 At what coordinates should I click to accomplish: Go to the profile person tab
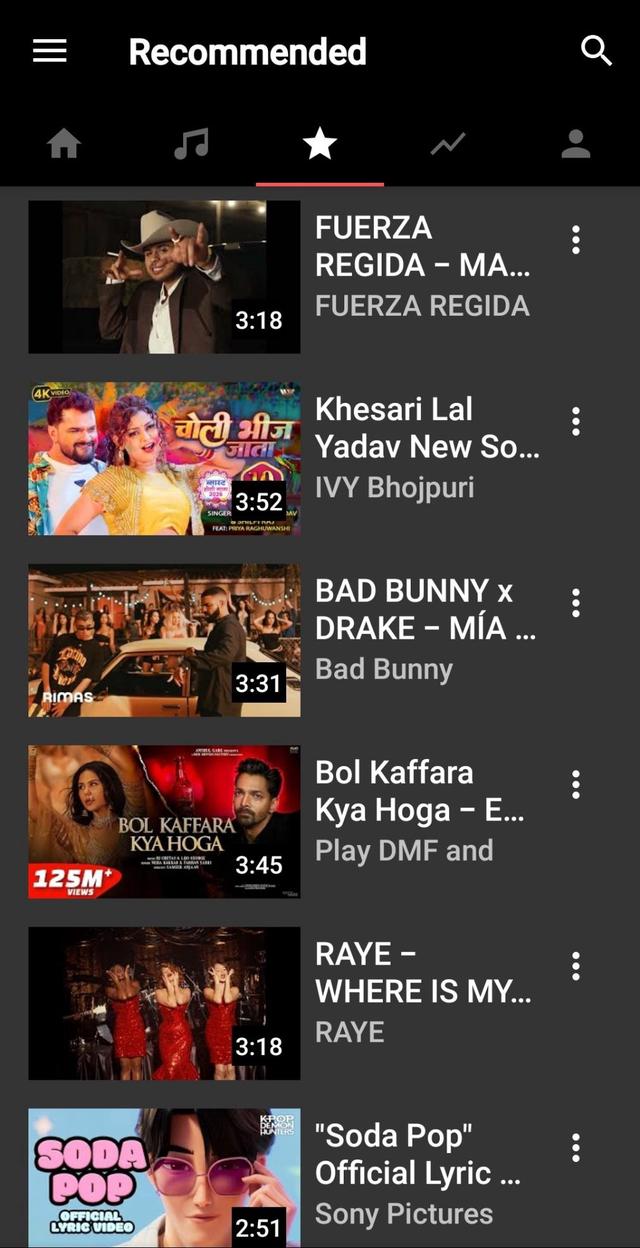576,145
